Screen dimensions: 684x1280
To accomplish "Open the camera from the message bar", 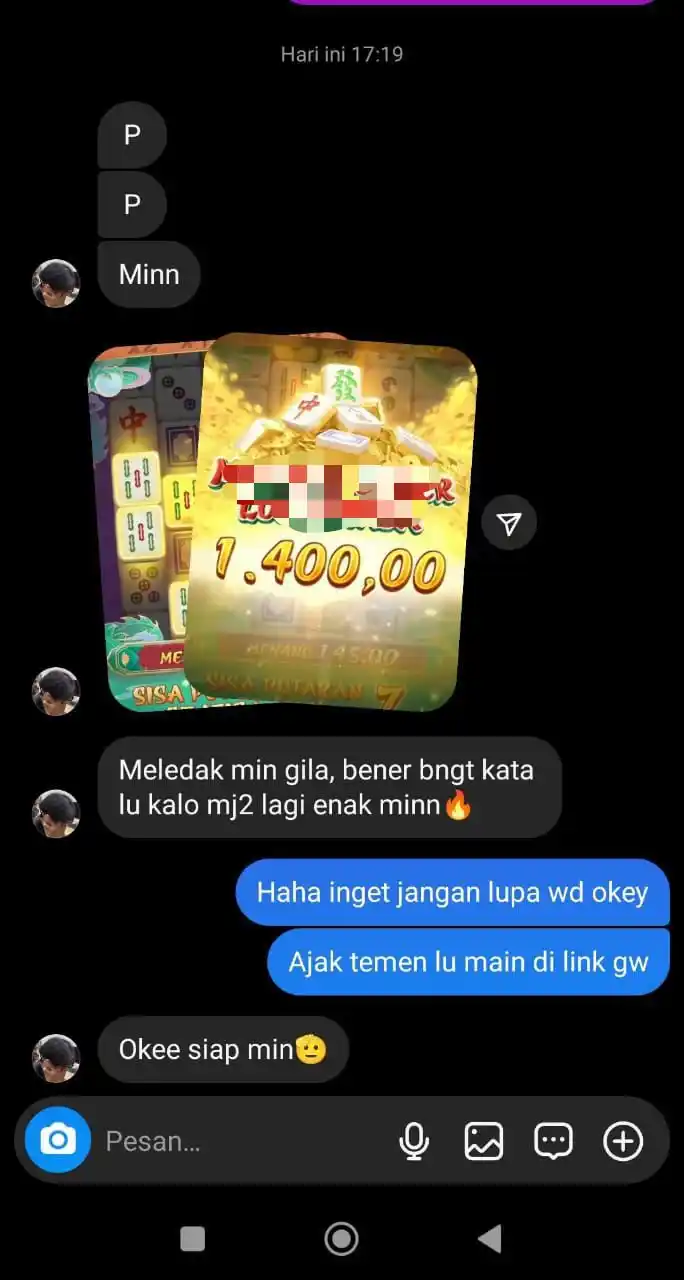I will [x=58, y=1140].
